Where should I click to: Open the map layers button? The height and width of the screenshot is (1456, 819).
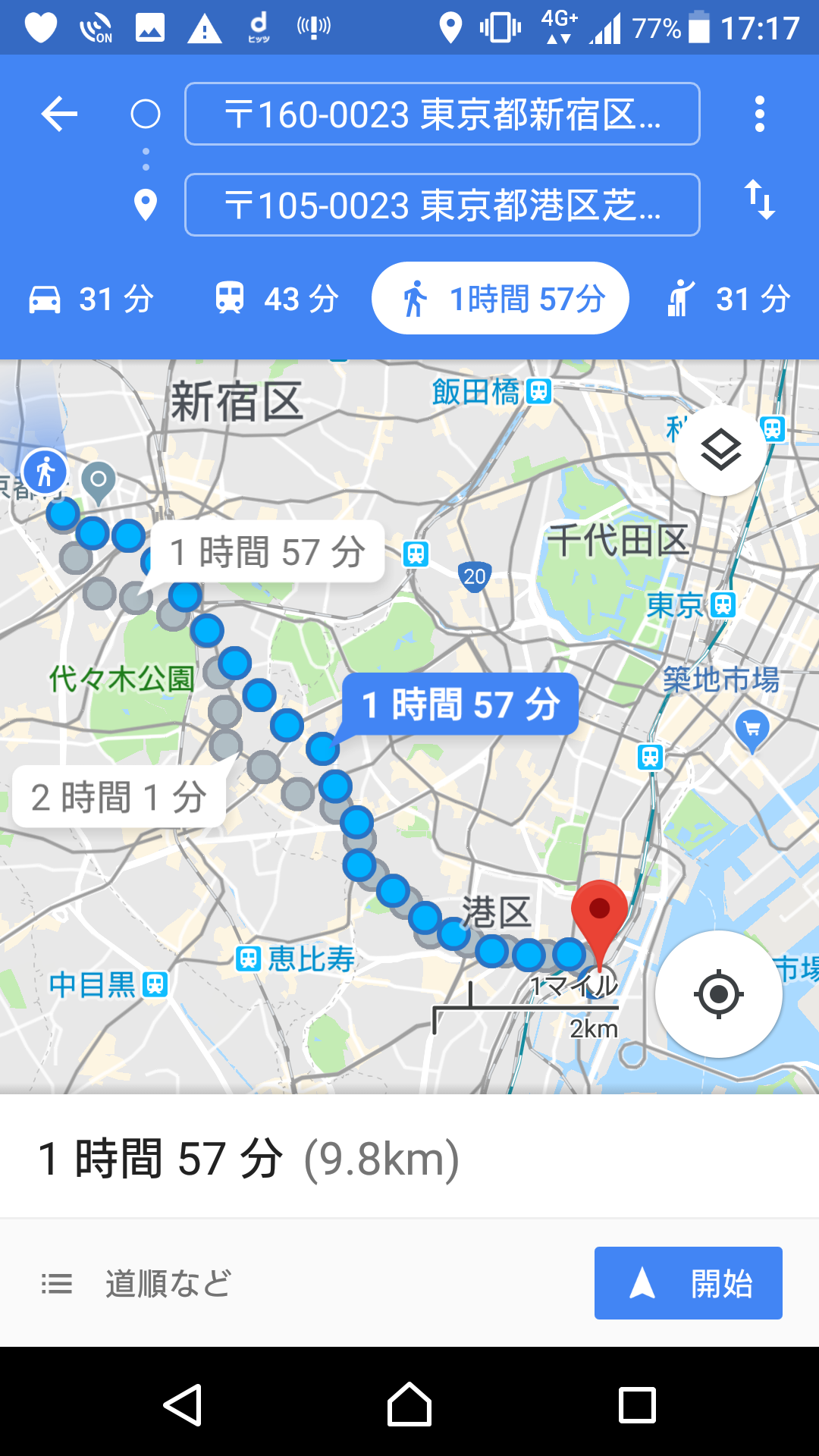pyautogui.click(x=720, y=450)
